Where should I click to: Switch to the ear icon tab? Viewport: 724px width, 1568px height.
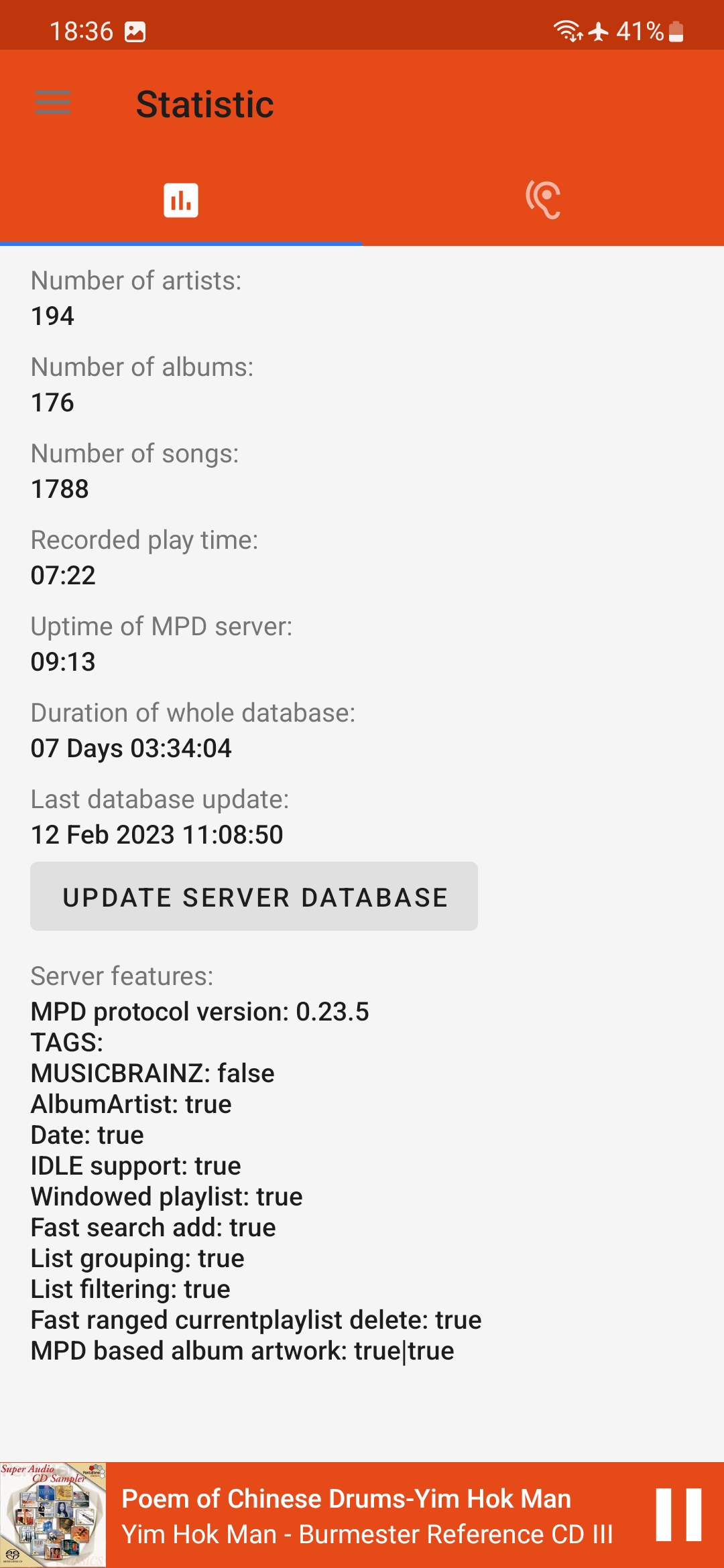click(x=543, y=200)
